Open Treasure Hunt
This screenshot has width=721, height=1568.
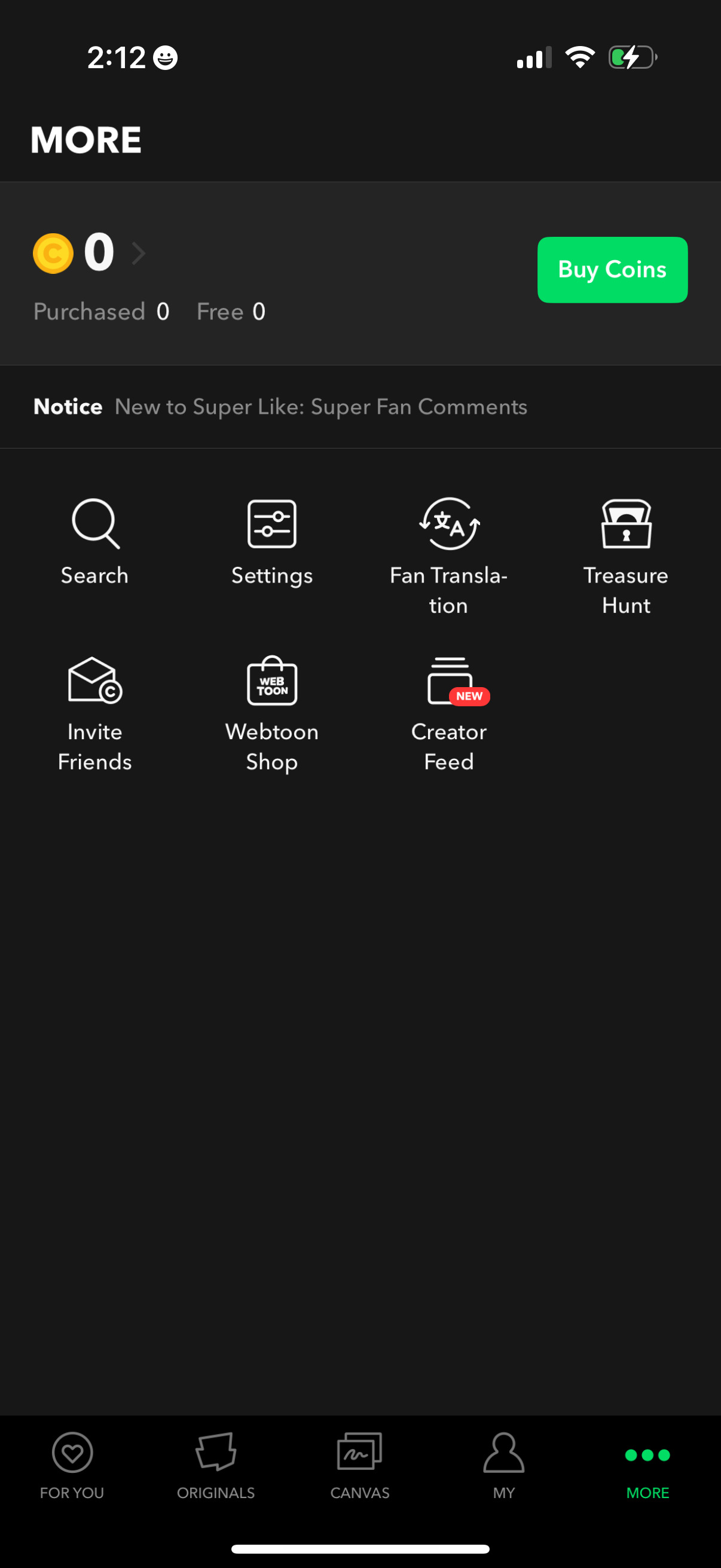tap(626, 548)
